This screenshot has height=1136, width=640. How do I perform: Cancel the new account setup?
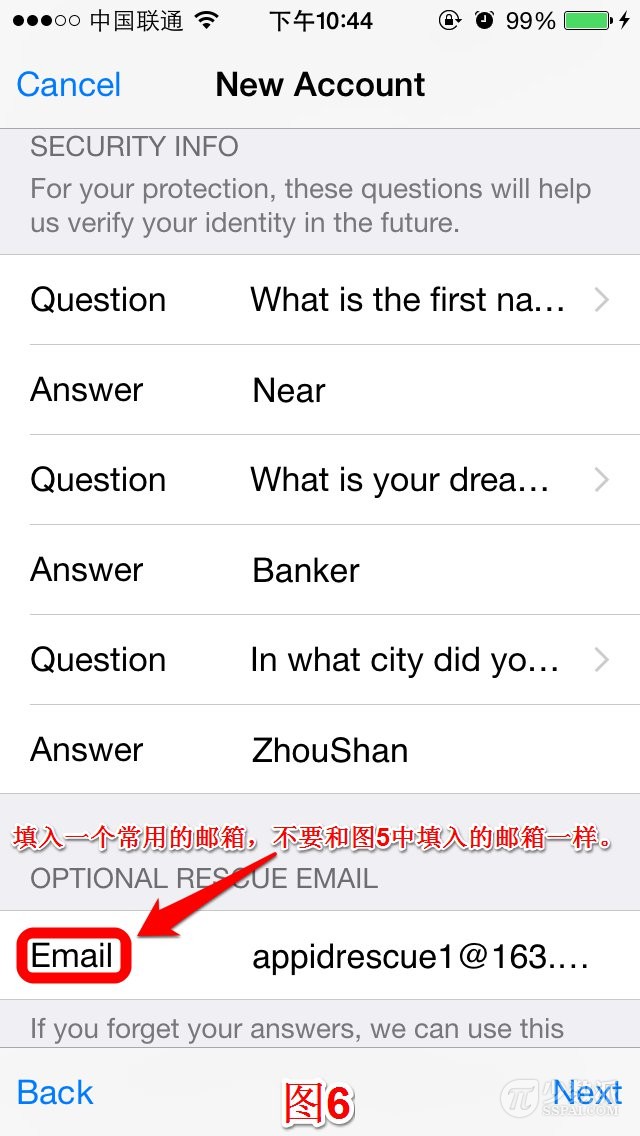(69, 85)
